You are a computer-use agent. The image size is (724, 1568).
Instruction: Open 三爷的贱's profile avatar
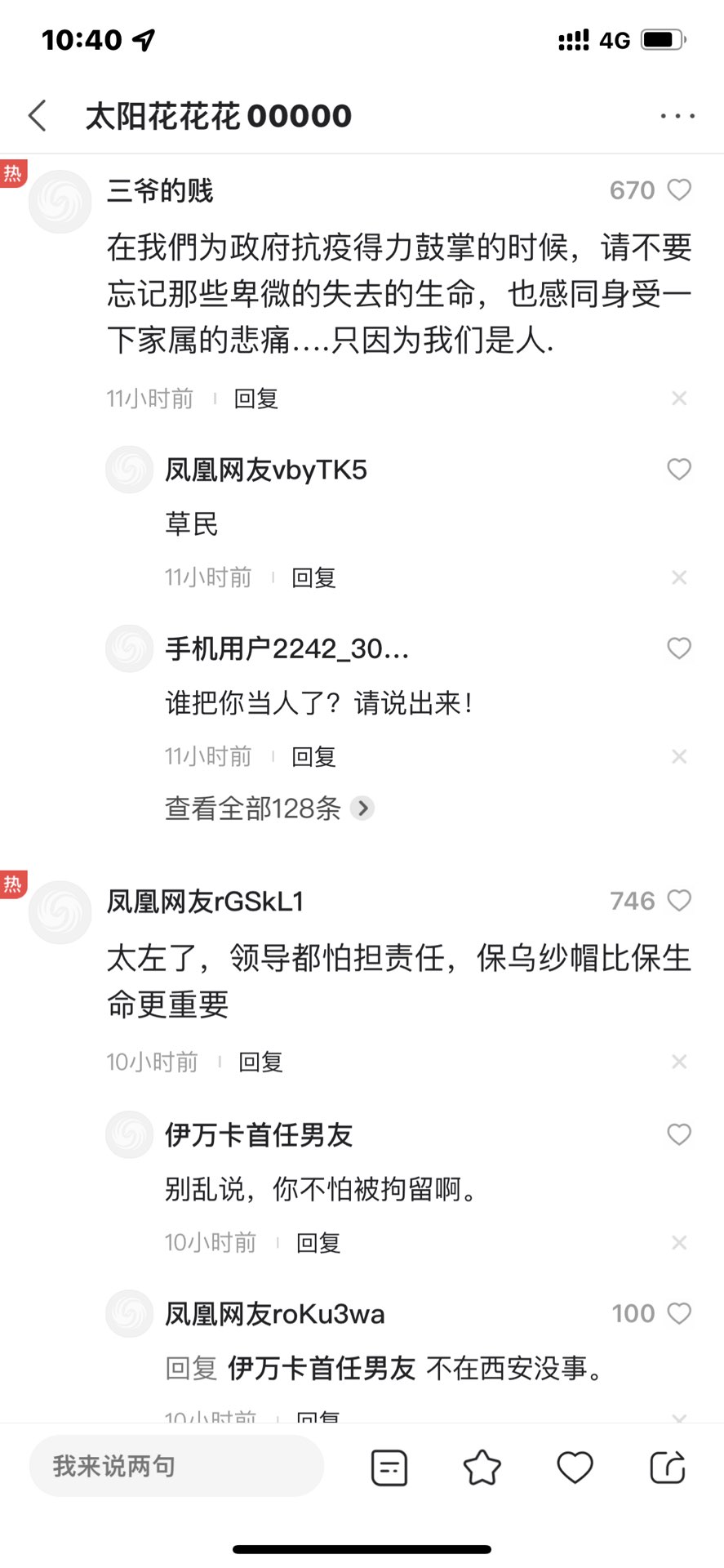coord(60,202)
